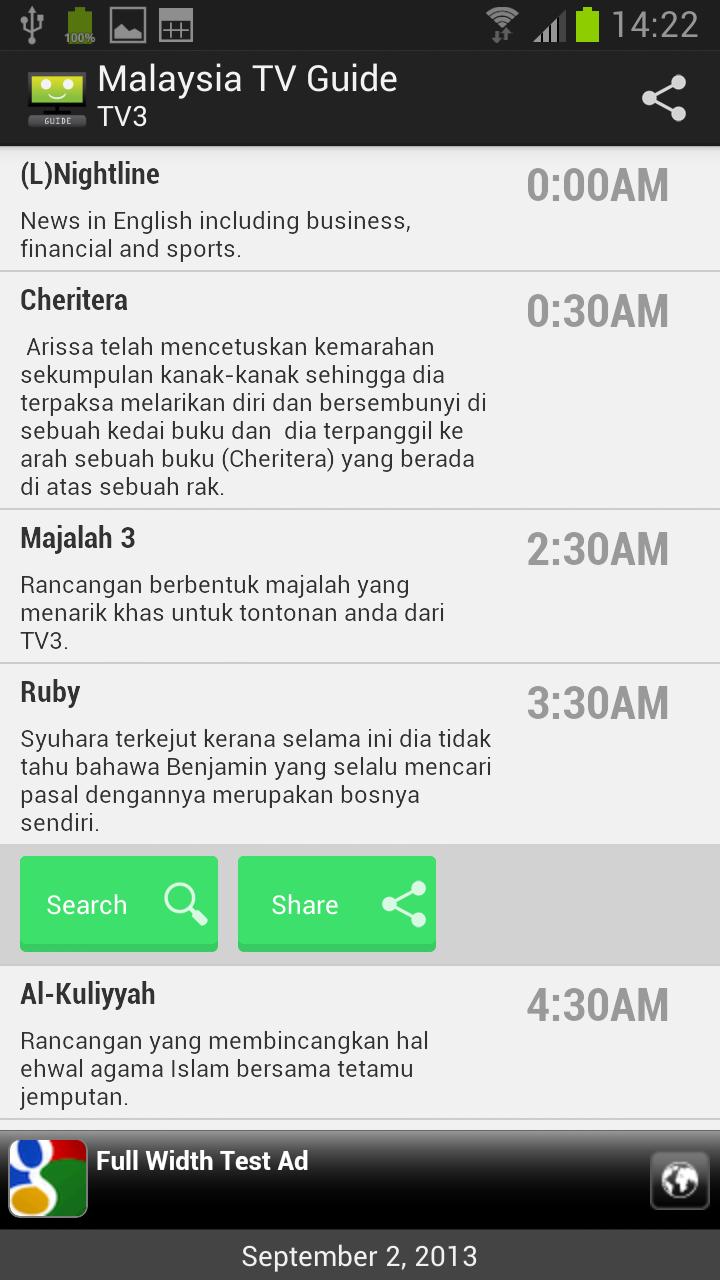Click the Google logo on the test ad

pyautogui.click(x=47, y=1178)
